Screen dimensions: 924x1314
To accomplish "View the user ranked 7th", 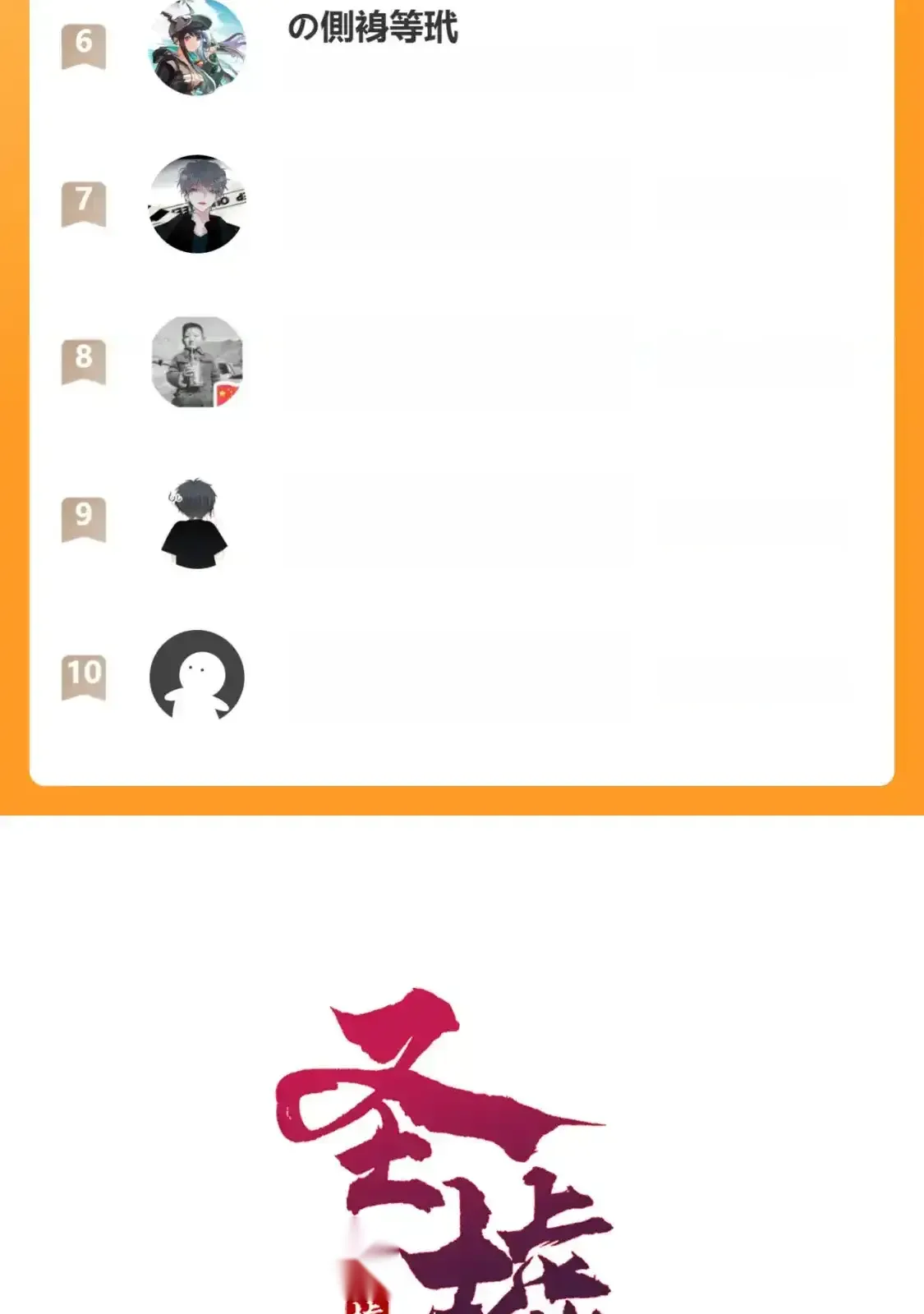I will (197, 204).
